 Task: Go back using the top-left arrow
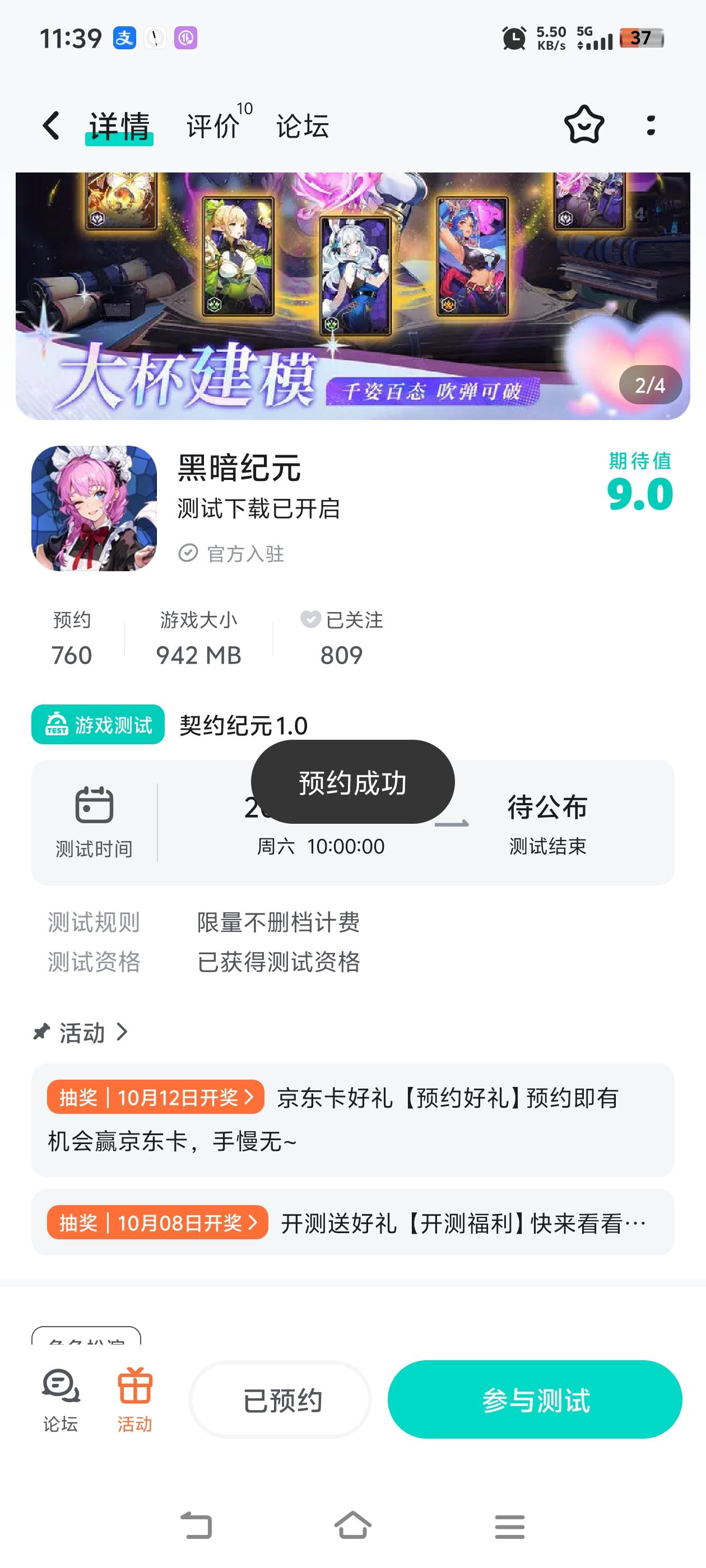(x=51, y=126)
